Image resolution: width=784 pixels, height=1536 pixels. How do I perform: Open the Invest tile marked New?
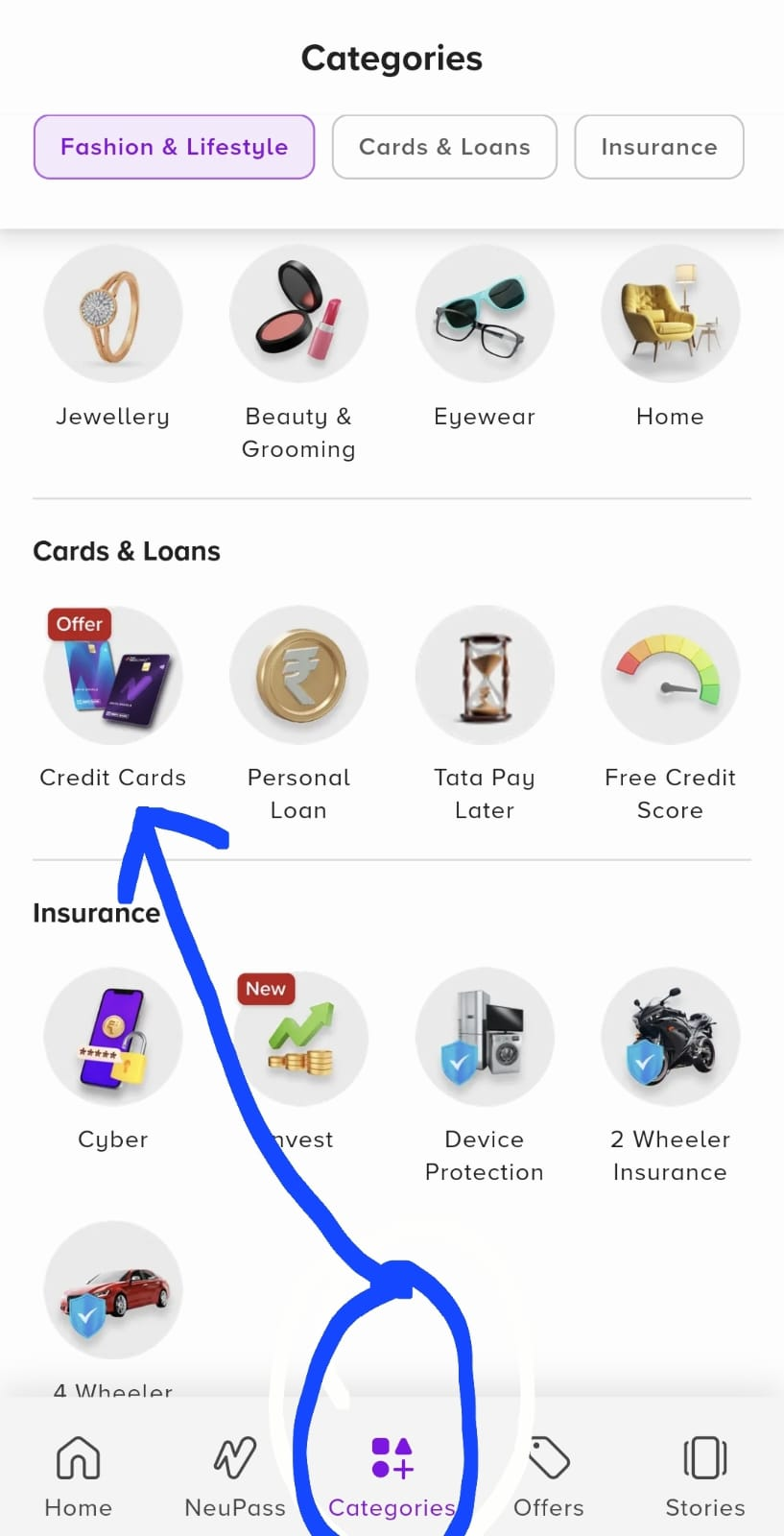pyautogui.click(x=300, y=1037)
